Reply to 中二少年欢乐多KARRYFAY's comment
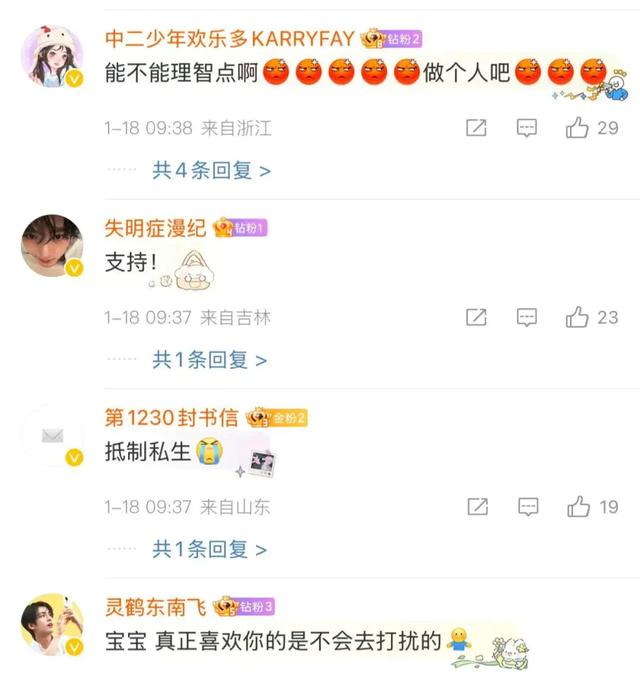The width and height of the screenshot is (640, 683). tap(527, 128)
